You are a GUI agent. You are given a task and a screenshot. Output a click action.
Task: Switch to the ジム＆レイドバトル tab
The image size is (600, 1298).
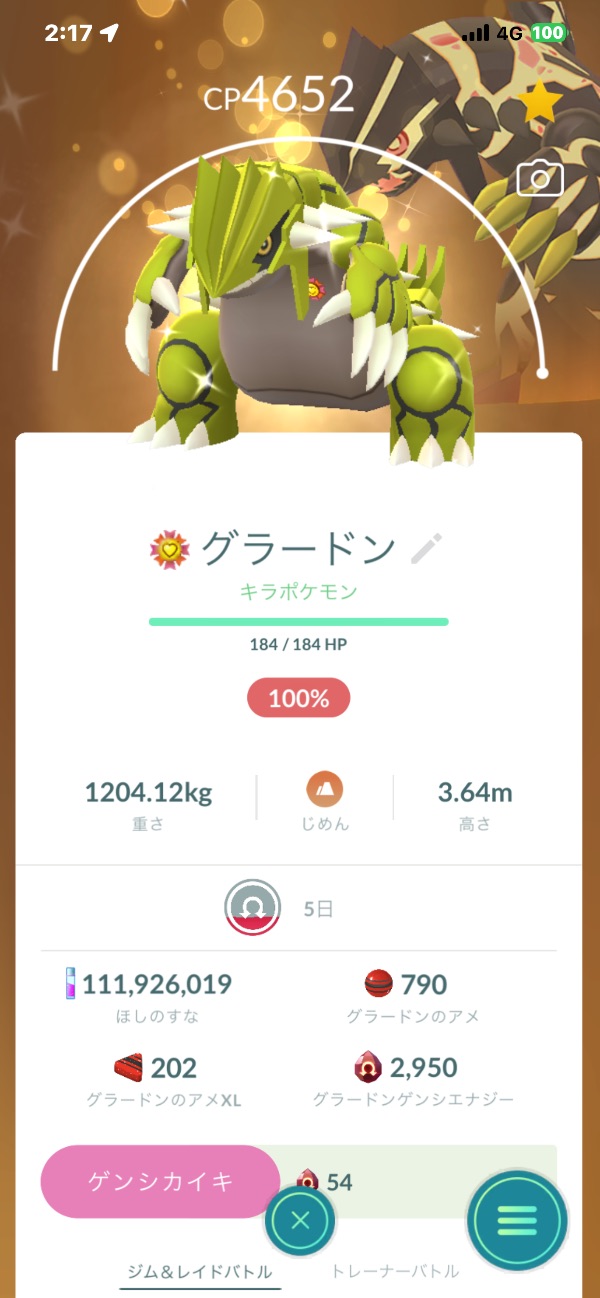200,1272
